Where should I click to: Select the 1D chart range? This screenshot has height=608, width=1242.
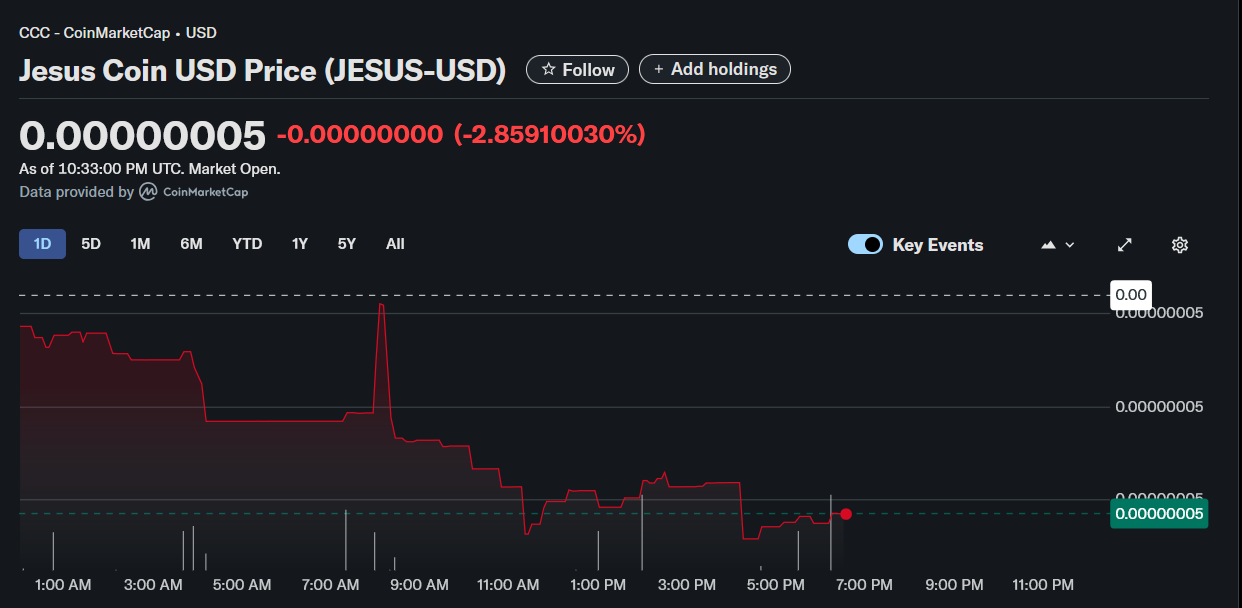point(42,244)
